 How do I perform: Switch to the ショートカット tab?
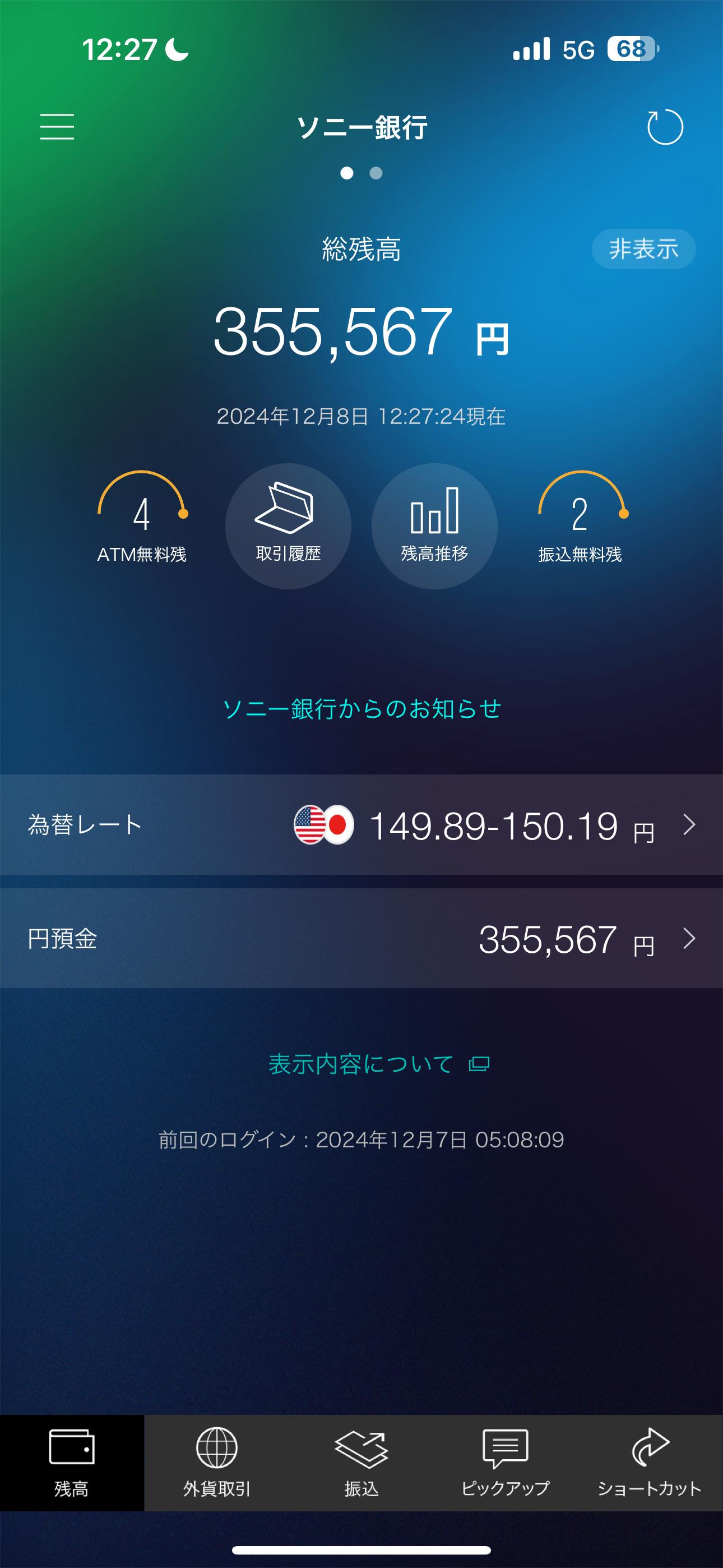coord(650,1463)
